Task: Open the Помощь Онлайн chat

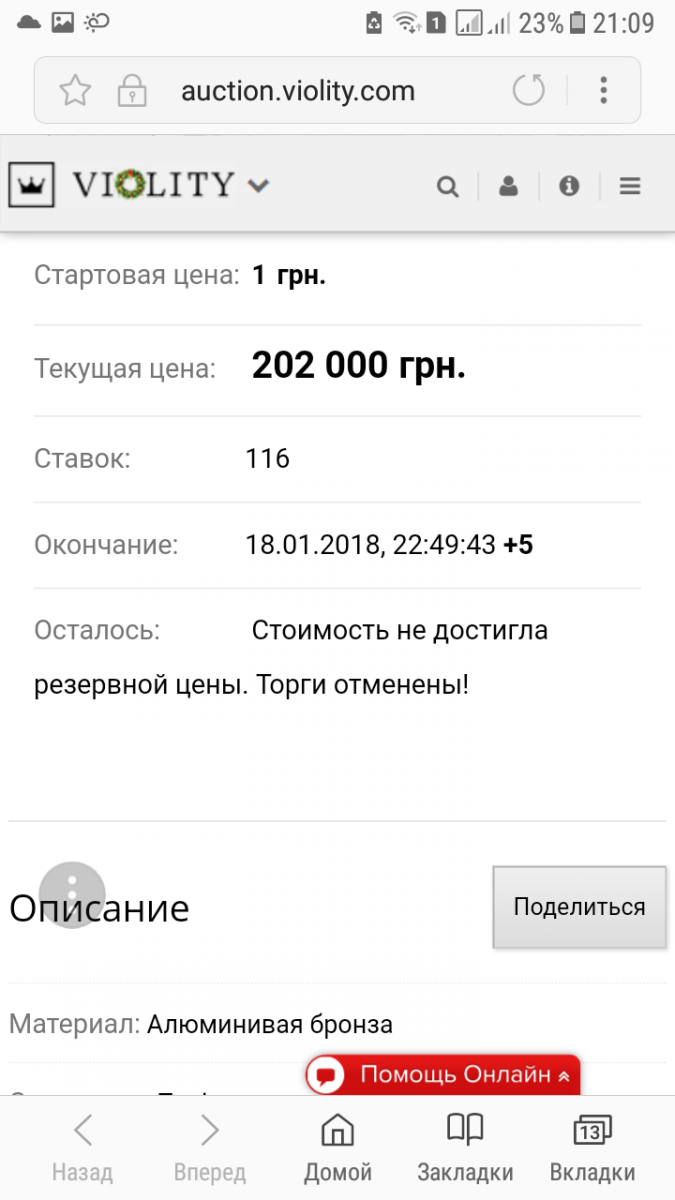Action: coord(443,1075)
